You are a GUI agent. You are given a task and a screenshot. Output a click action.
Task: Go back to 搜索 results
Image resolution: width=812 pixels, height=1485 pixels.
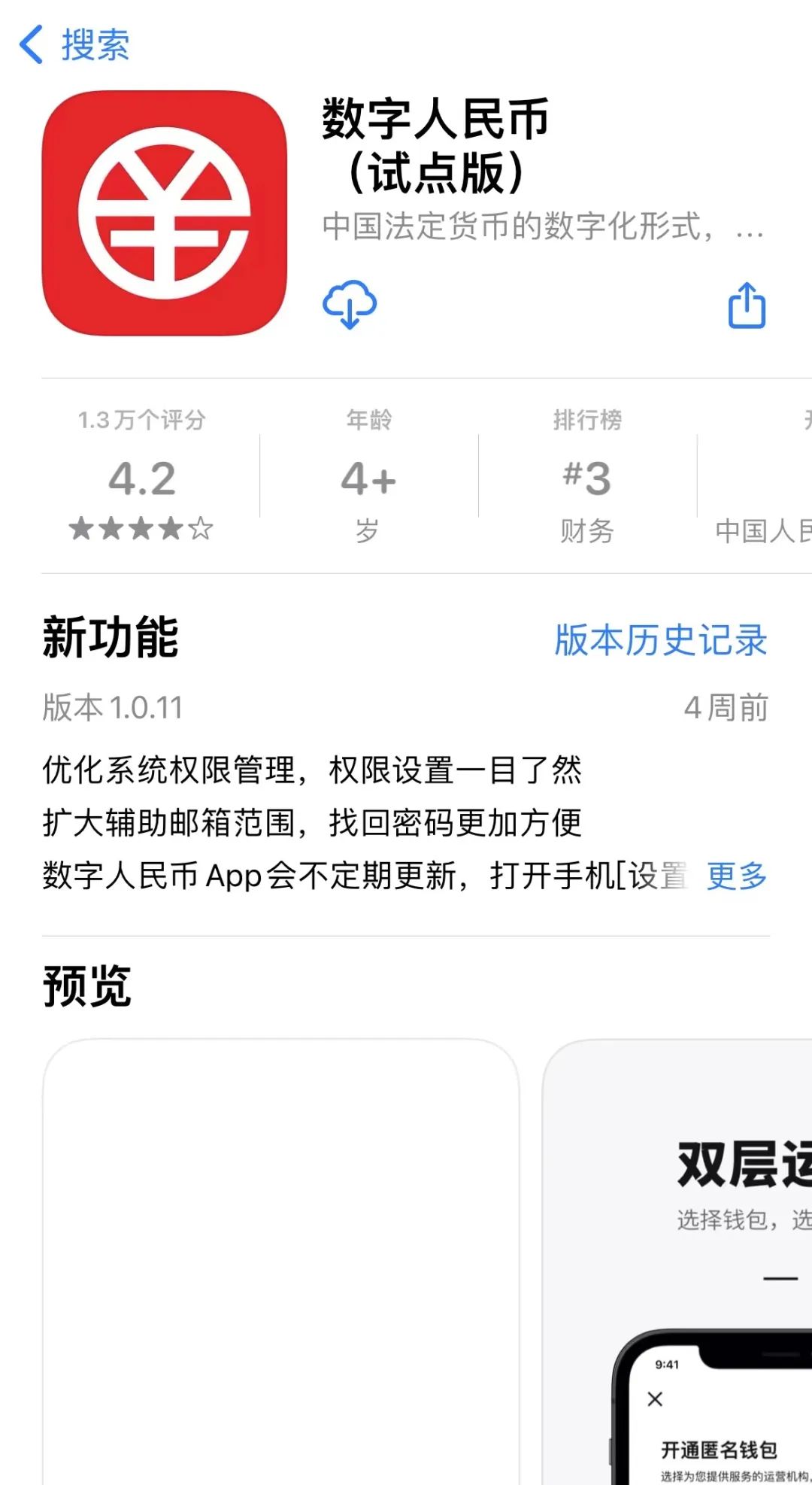(x=73, y=45)
